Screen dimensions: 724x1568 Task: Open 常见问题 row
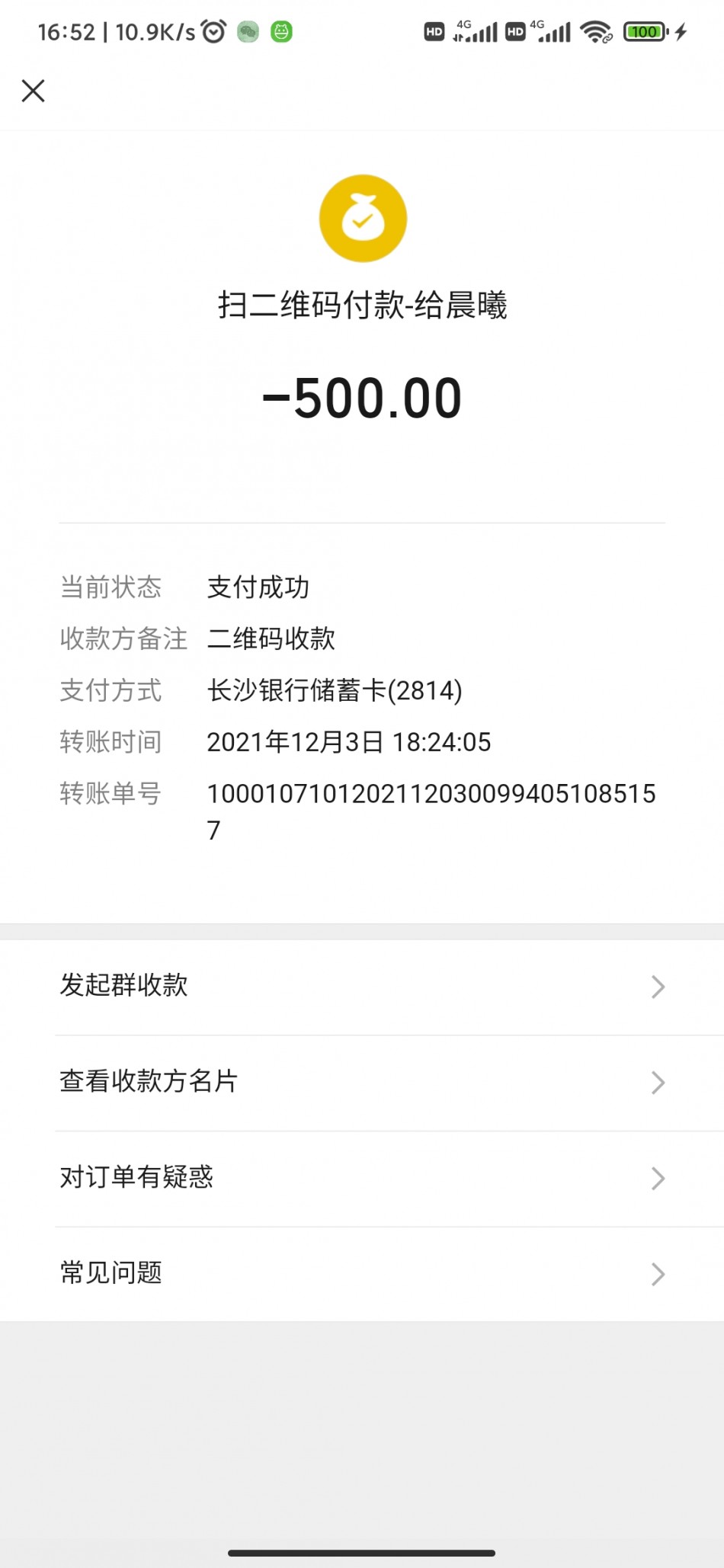pyautogui.click(x=362, y=1273)
